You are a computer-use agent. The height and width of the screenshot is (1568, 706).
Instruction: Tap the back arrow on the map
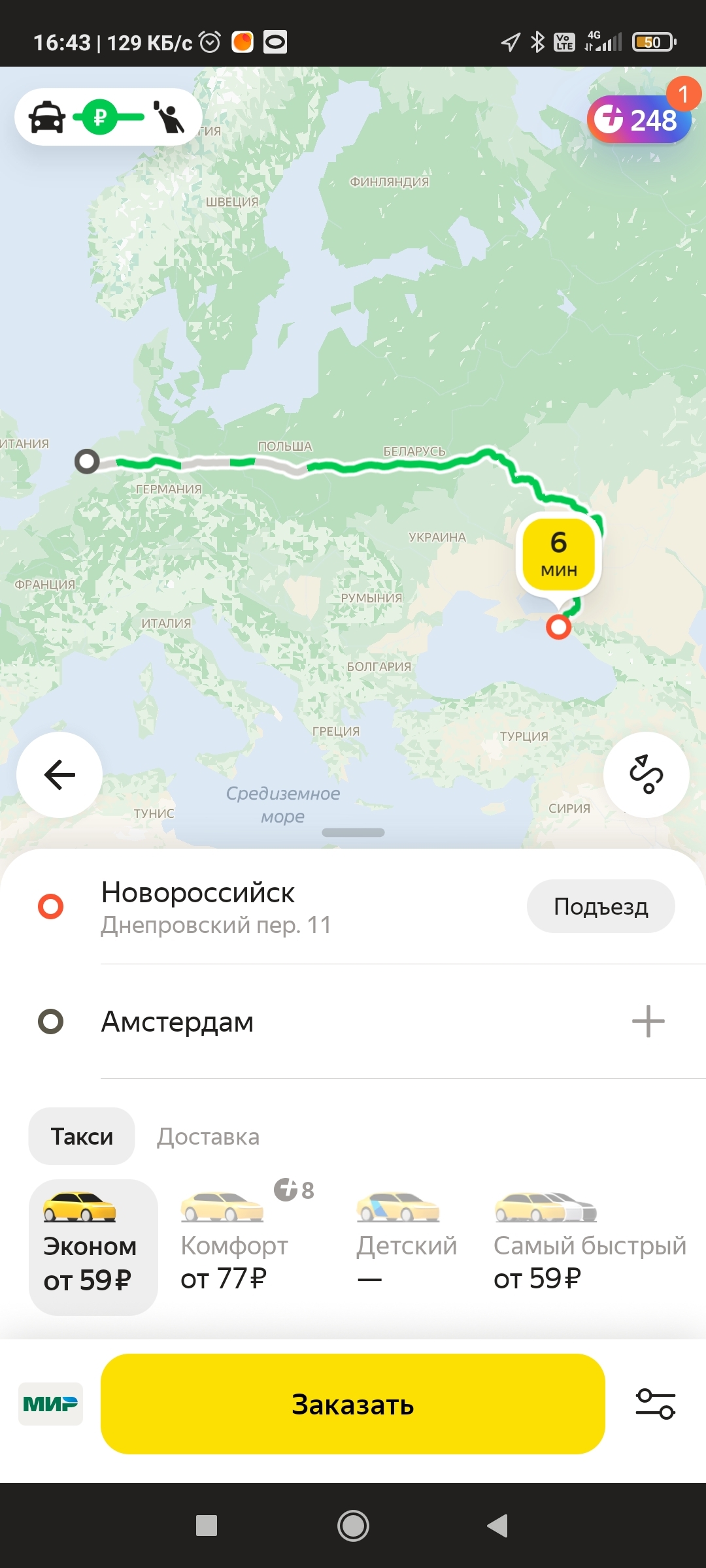pyautogui.click(x=59, y=775)
